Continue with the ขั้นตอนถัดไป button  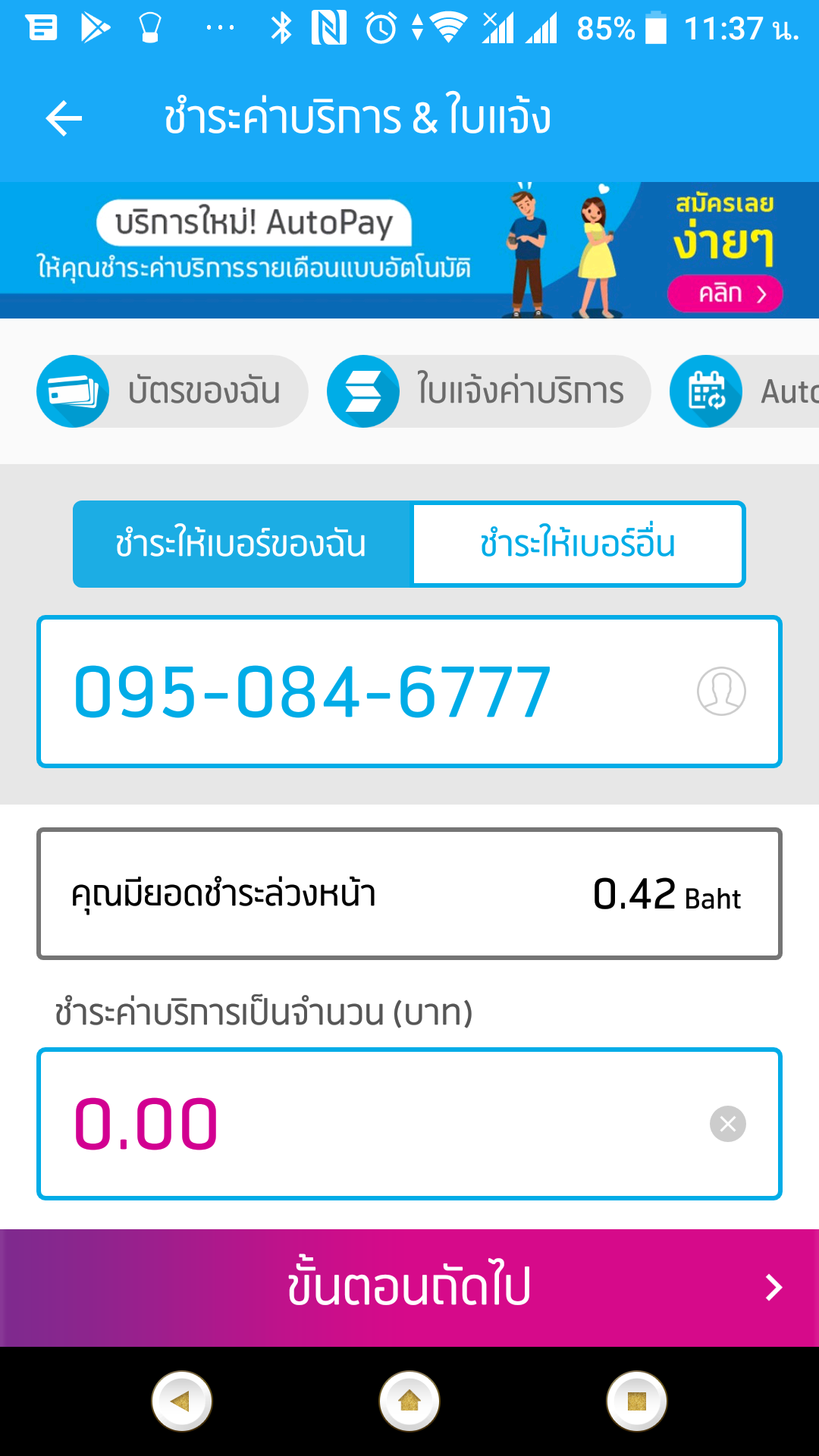tap(409, 1288)
